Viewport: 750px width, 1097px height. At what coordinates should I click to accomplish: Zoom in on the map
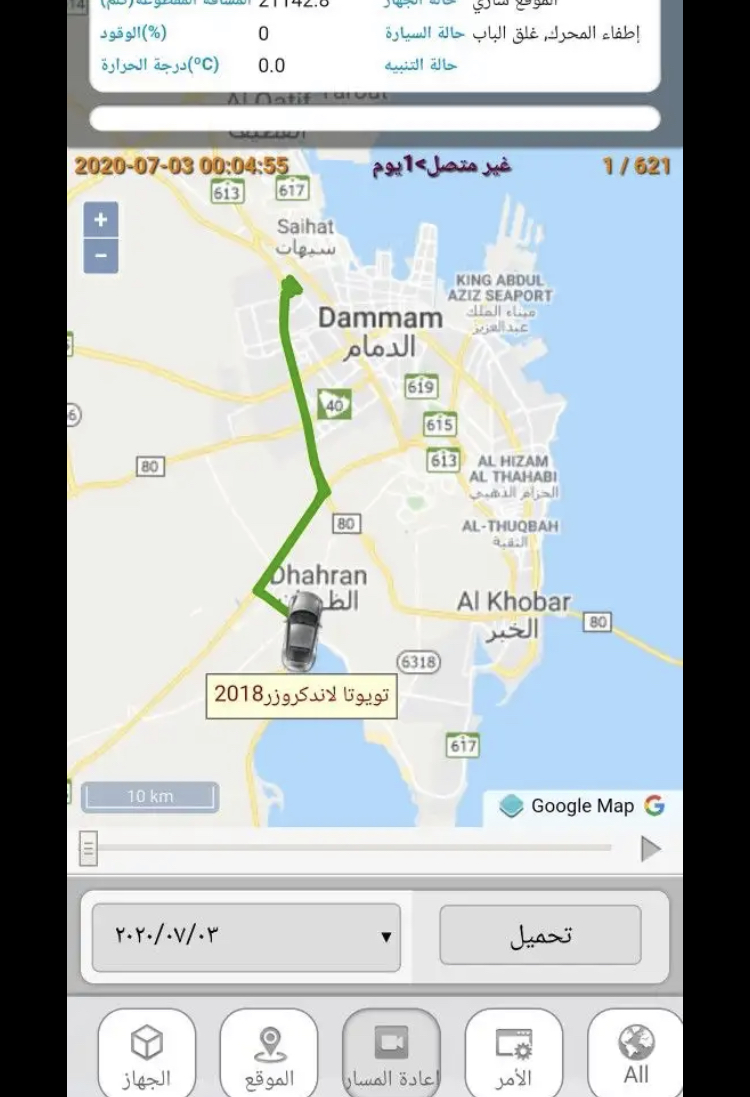[x=101, y=220]
